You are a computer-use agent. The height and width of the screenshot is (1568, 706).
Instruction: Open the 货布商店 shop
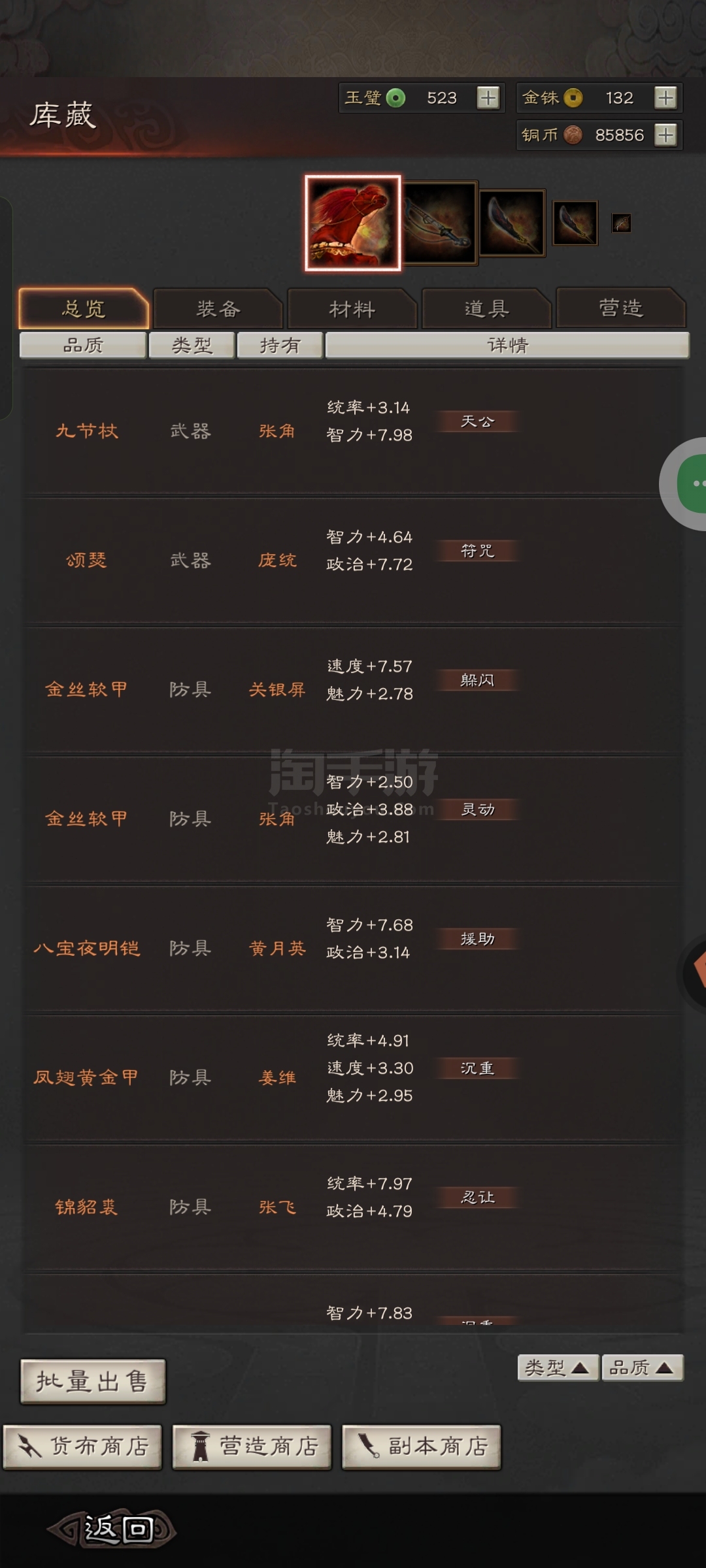point(82,1447)
